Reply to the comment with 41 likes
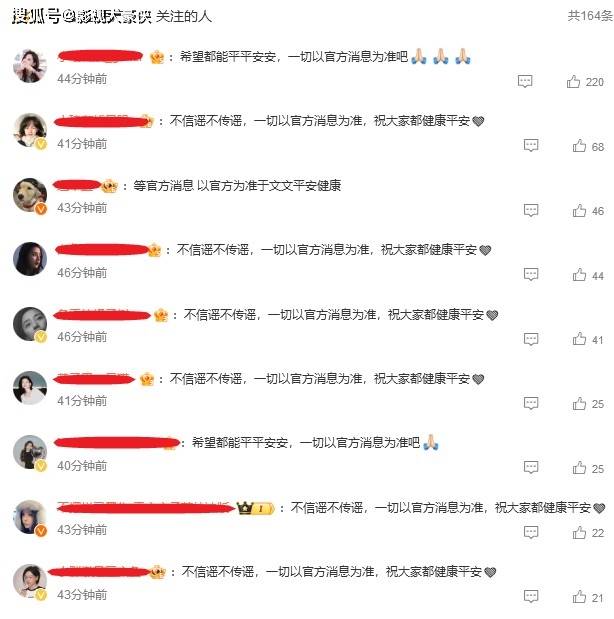 click(531, 340)
